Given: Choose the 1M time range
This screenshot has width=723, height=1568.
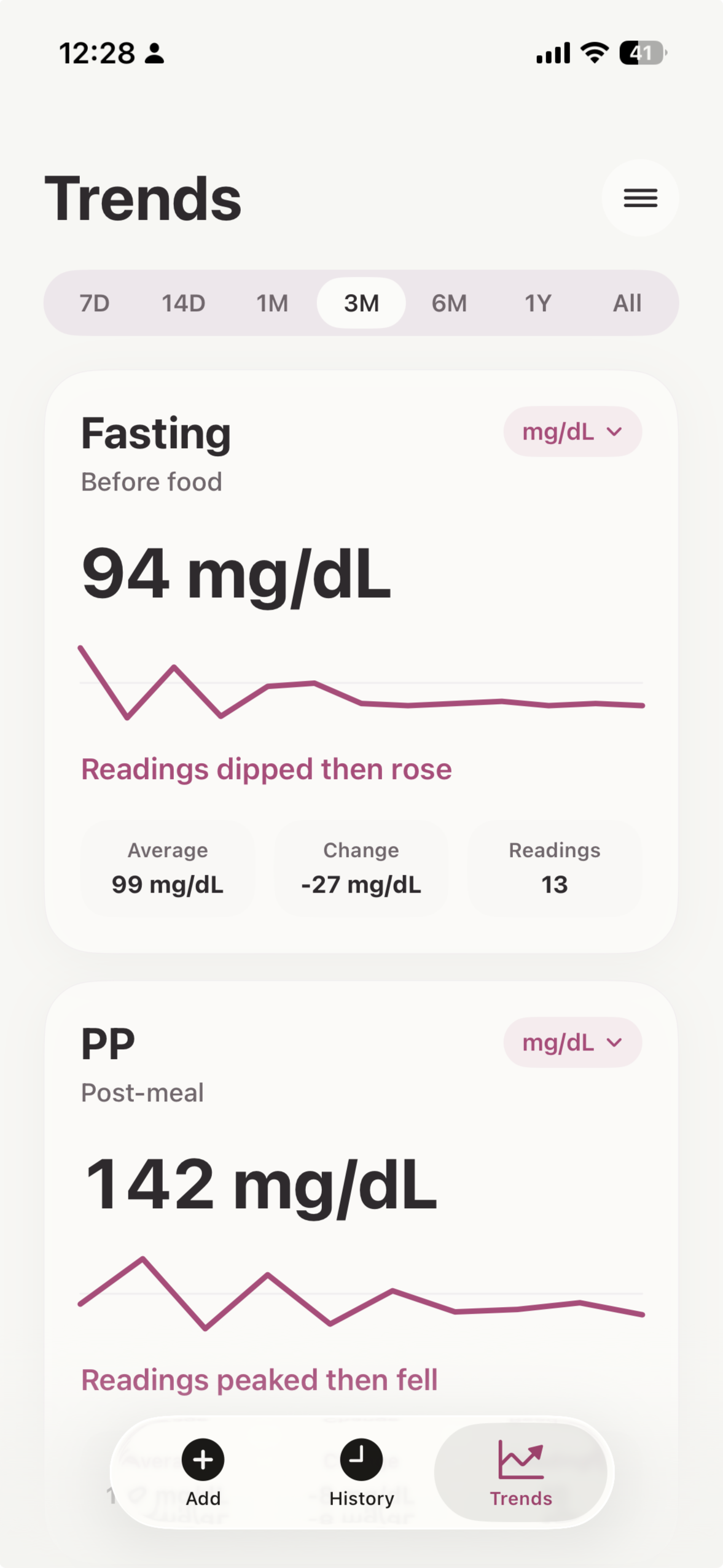Looking at the screenshot, I should pyautogui.click(x=272, y=303).
